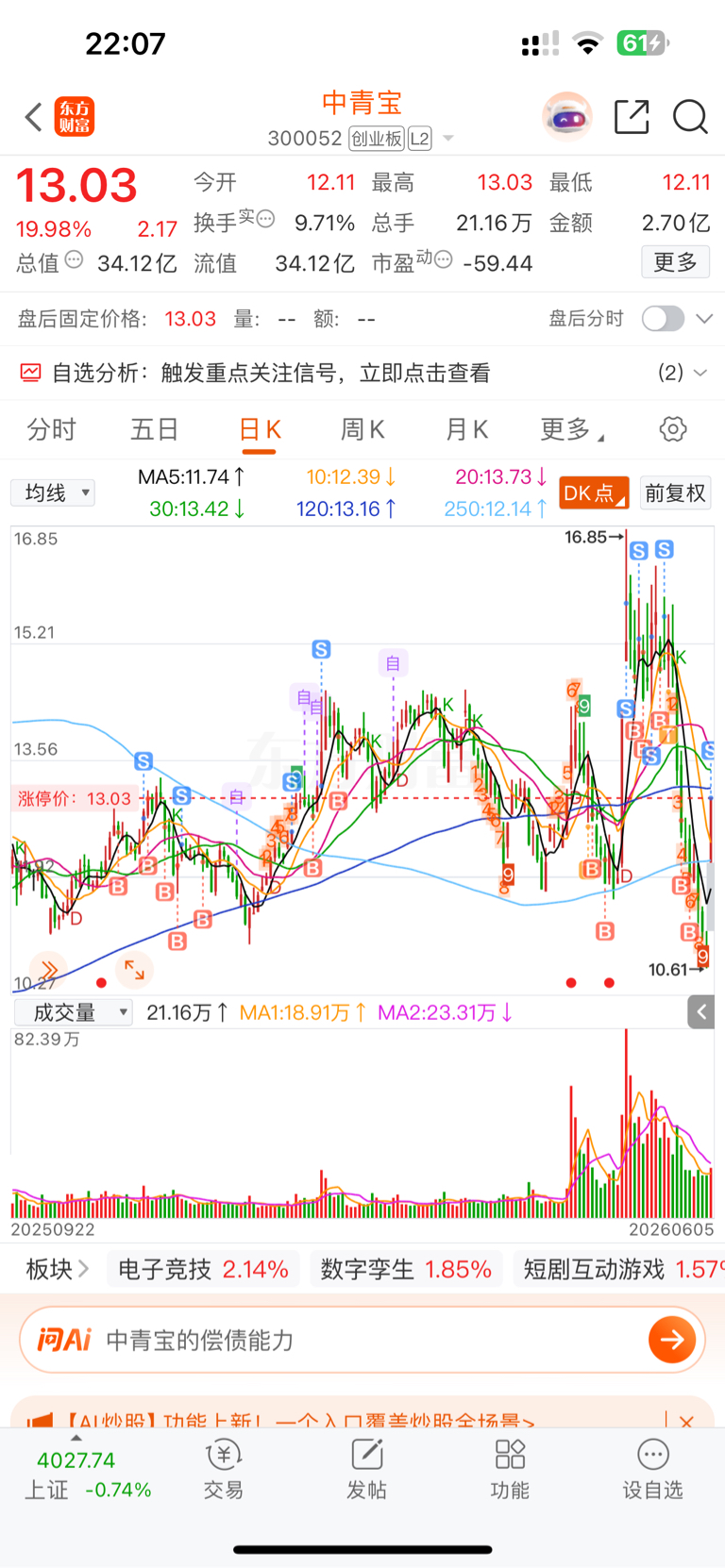The image size is (725, 1568).
Task: Tap the DK点 button
Action: pos(594,492)
